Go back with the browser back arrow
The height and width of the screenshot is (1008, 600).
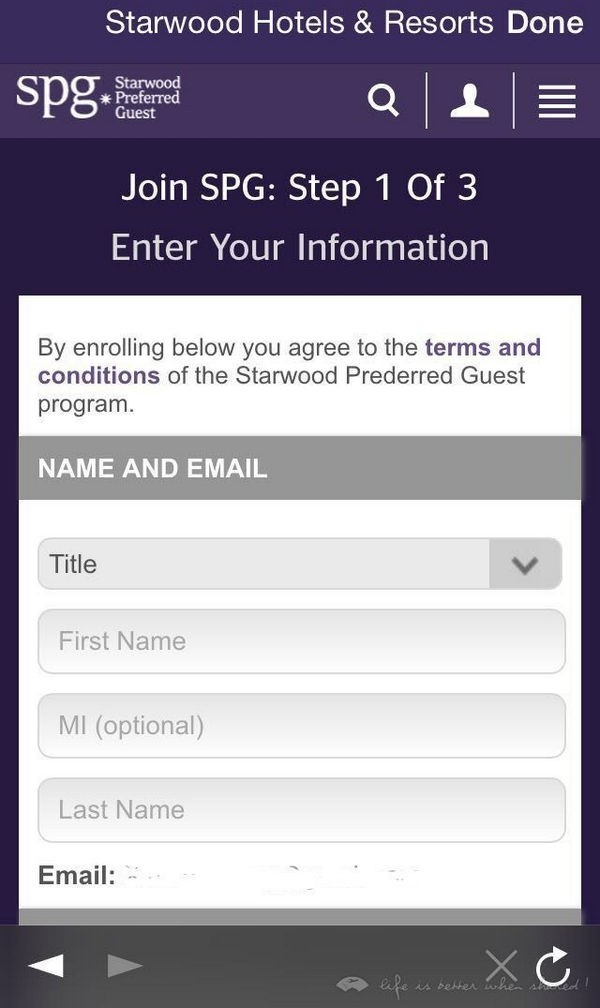point(46,966)
